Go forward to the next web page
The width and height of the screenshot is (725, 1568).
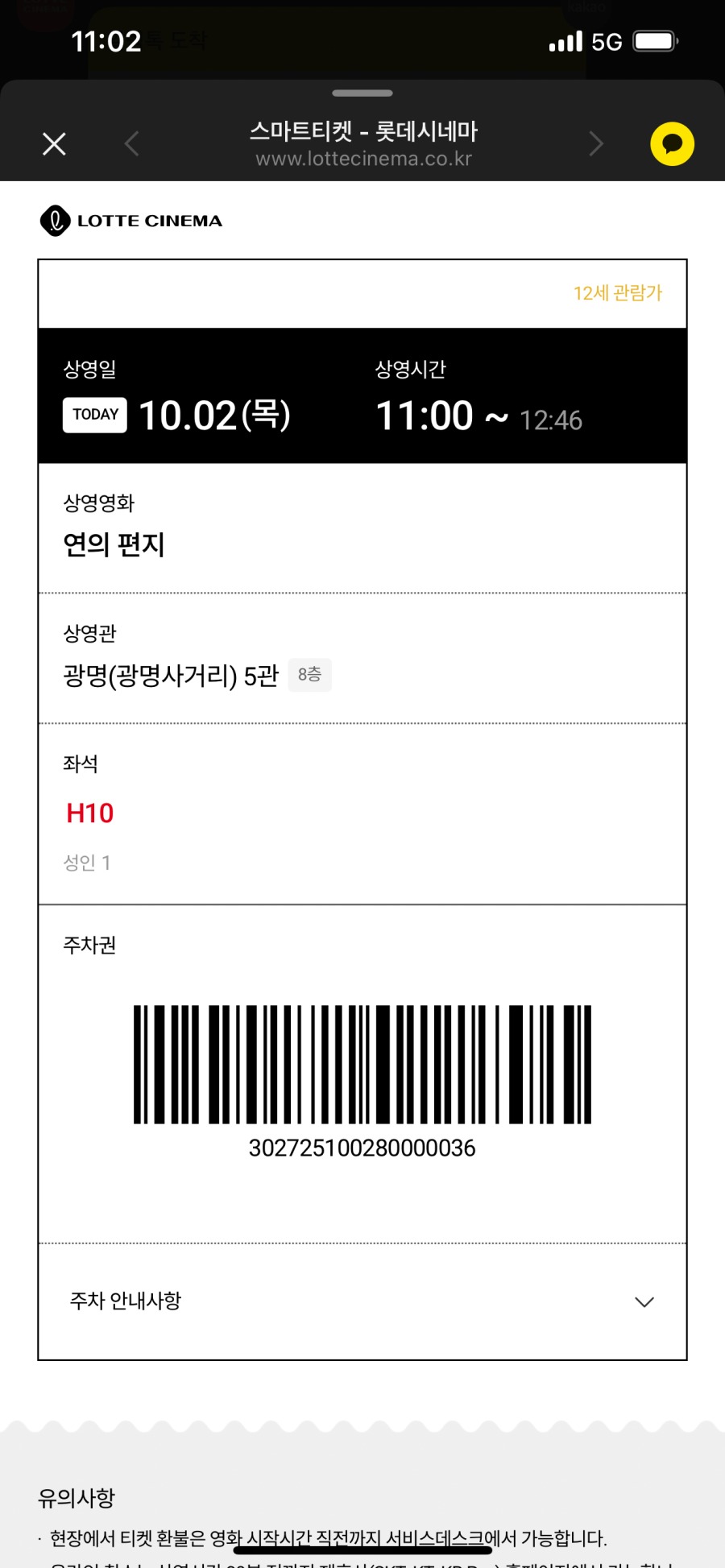pos(595,144)
